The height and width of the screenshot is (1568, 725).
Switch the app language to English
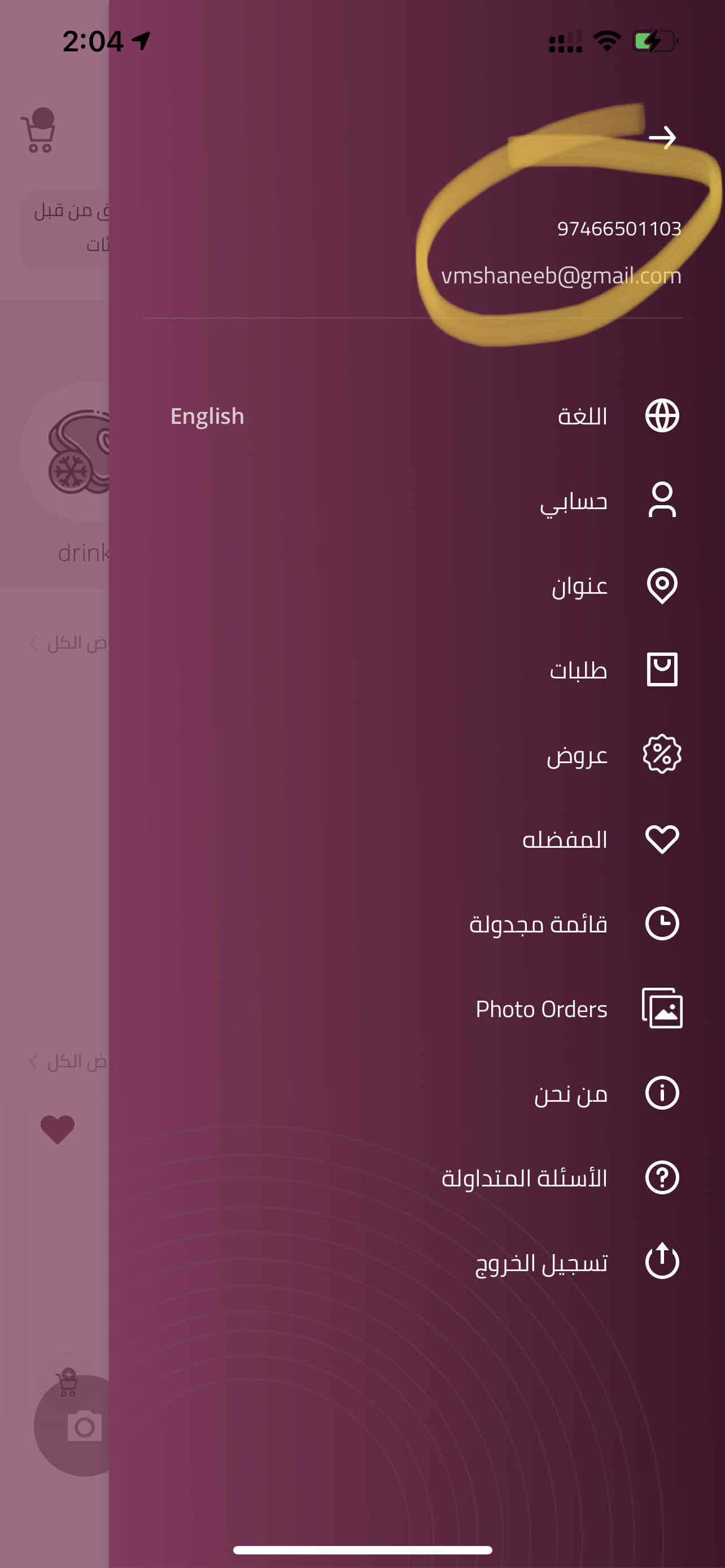pos(207,416)
